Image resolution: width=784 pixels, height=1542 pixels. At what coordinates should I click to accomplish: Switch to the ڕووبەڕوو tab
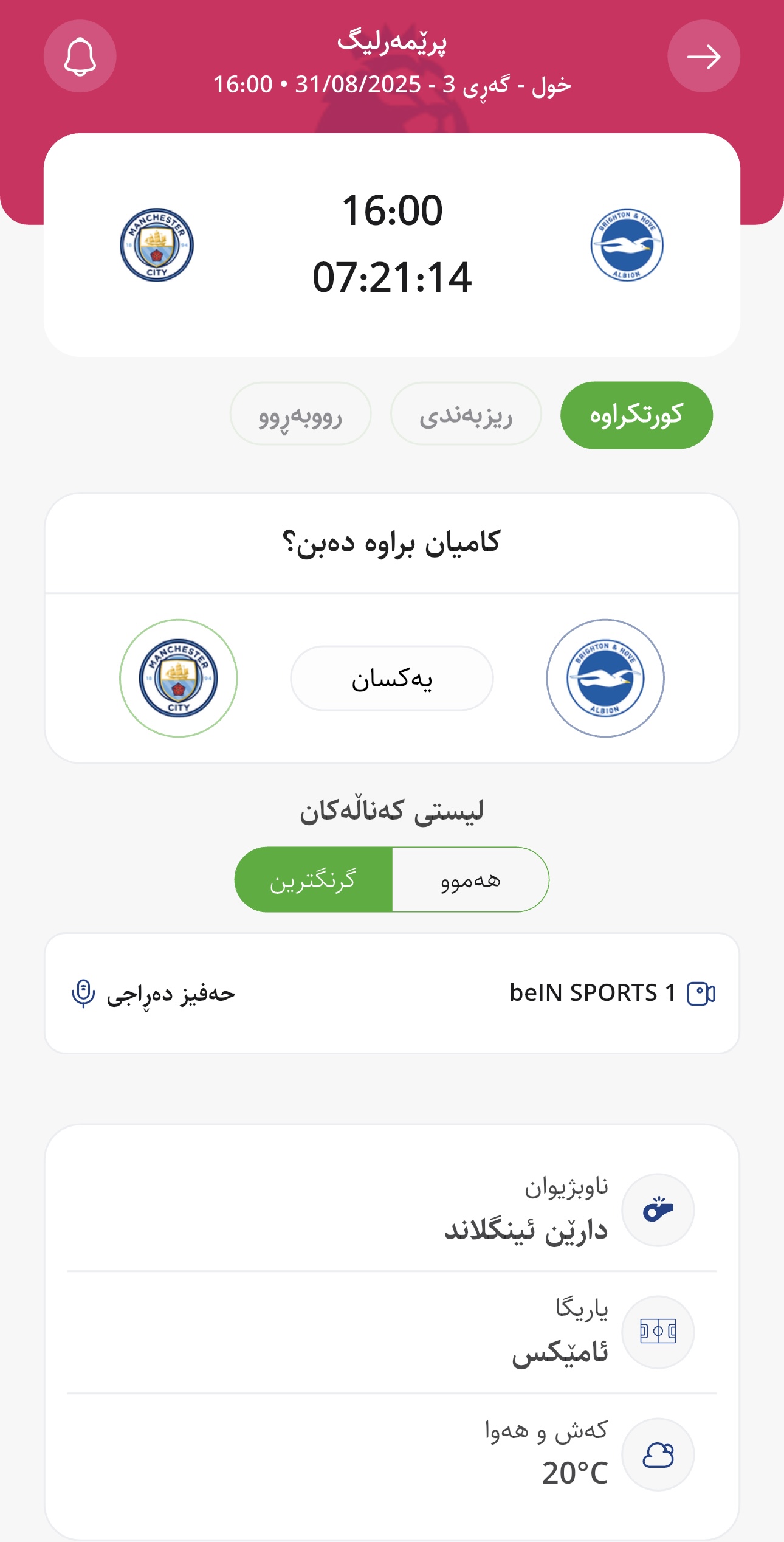pyautogui.click(x=300, y=415)
